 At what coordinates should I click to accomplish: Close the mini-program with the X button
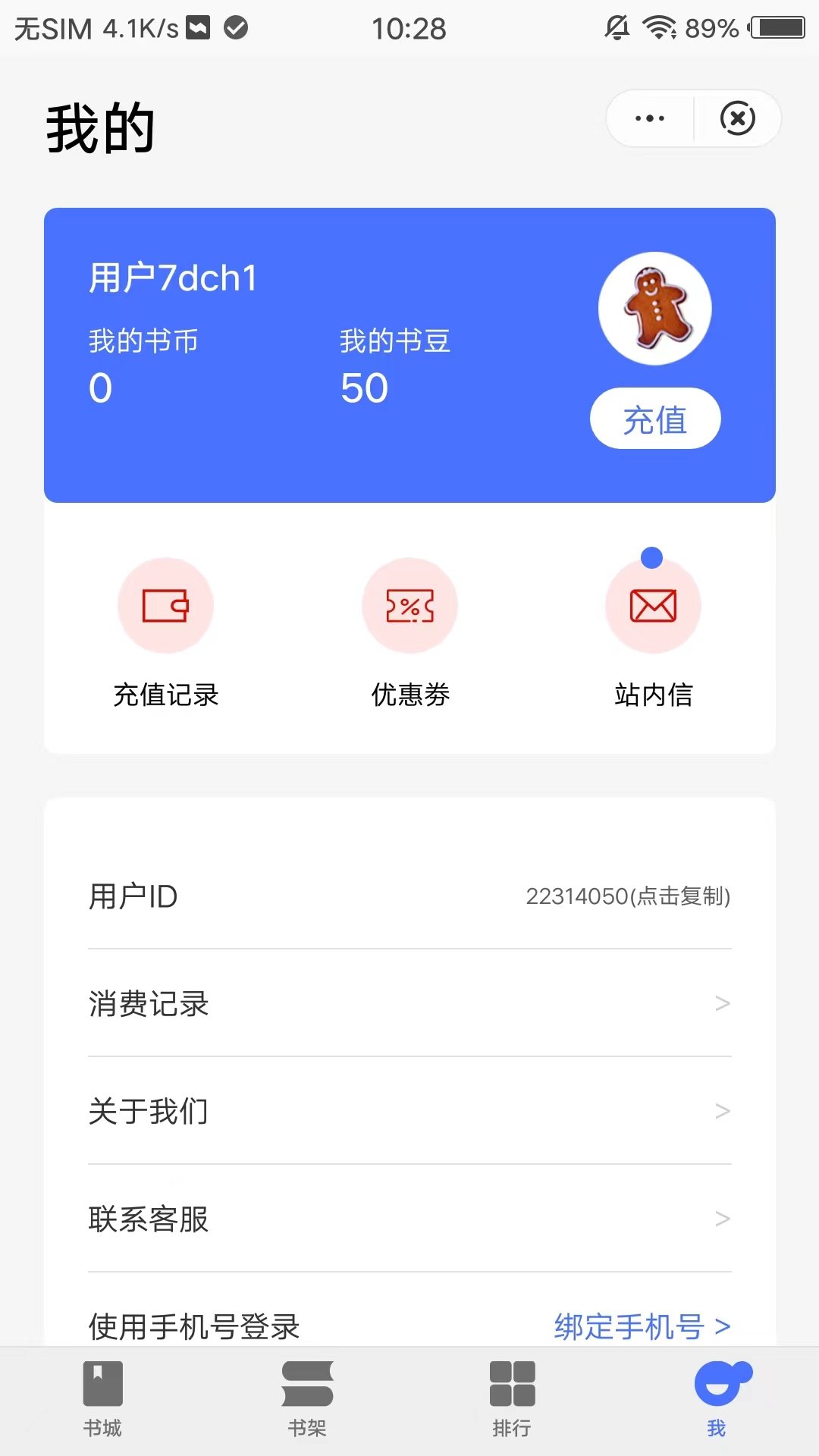(737, 118)
